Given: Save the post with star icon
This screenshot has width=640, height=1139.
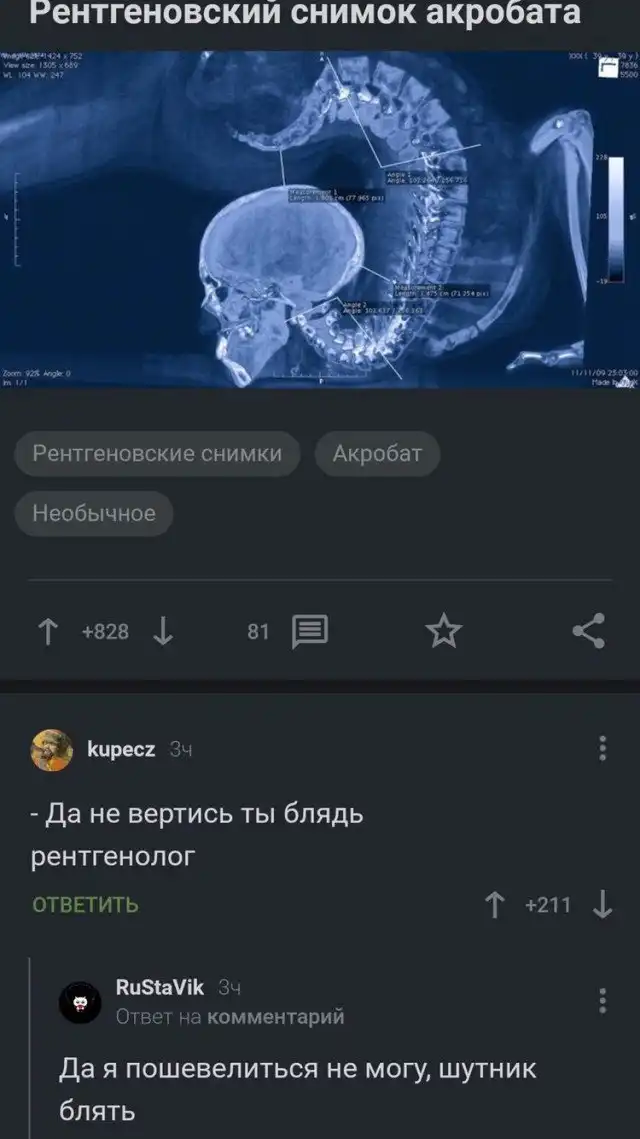Looking at the screenshot, I should (443, 631).
